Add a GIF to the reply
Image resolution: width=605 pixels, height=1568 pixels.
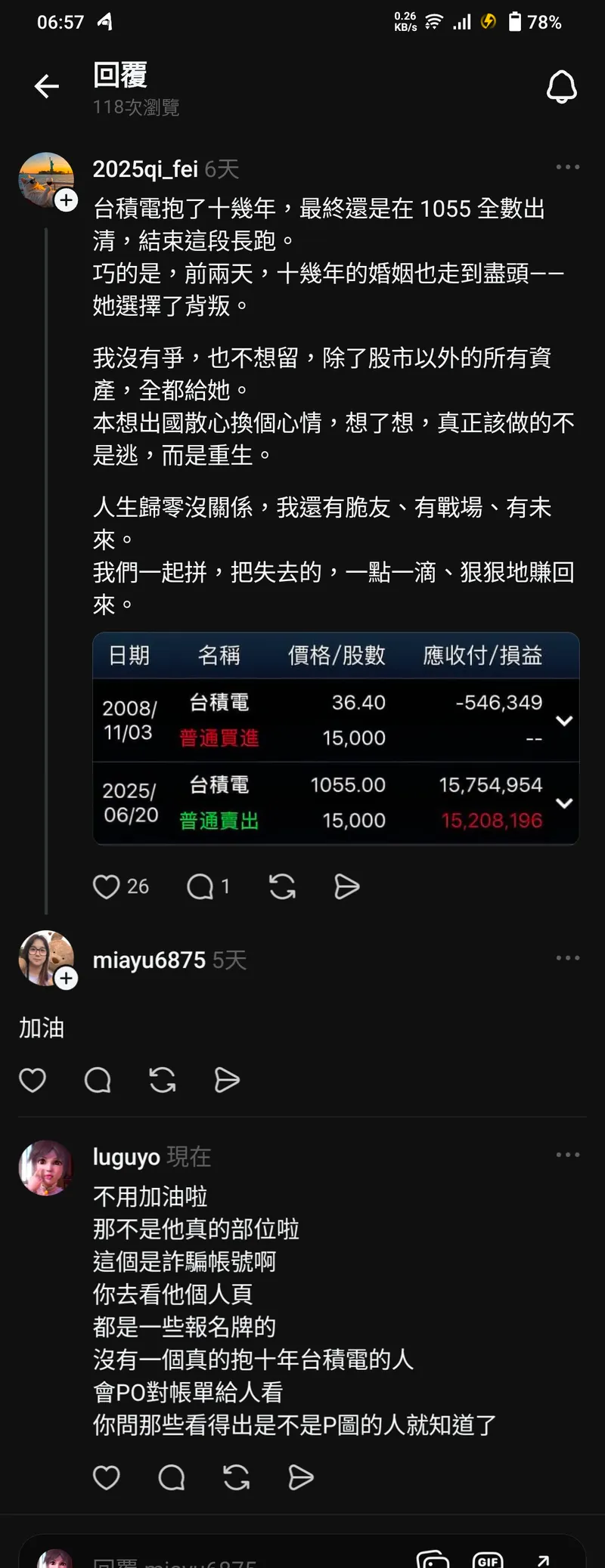(x=488, y=1560)
